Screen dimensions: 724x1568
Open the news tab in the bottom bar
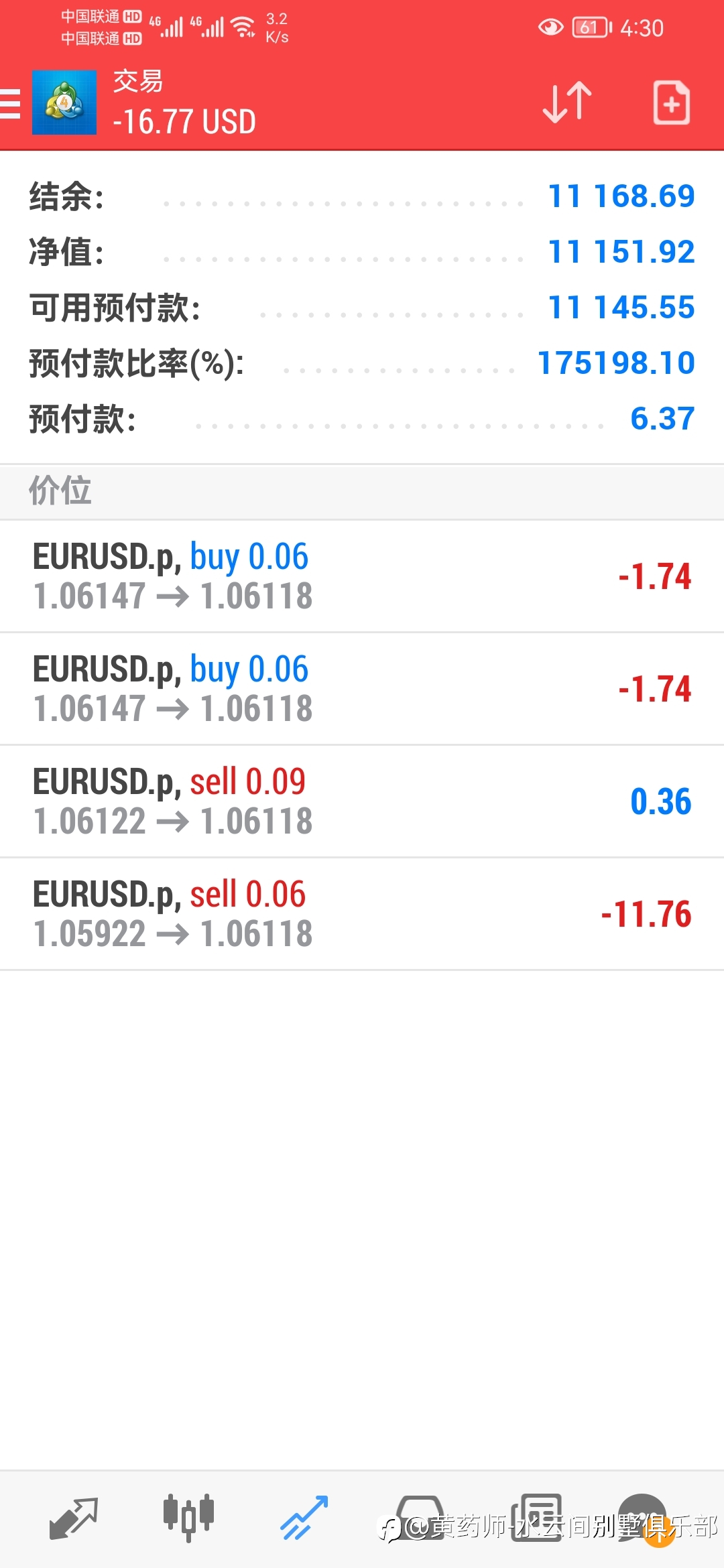click(x=536, y=1518)
